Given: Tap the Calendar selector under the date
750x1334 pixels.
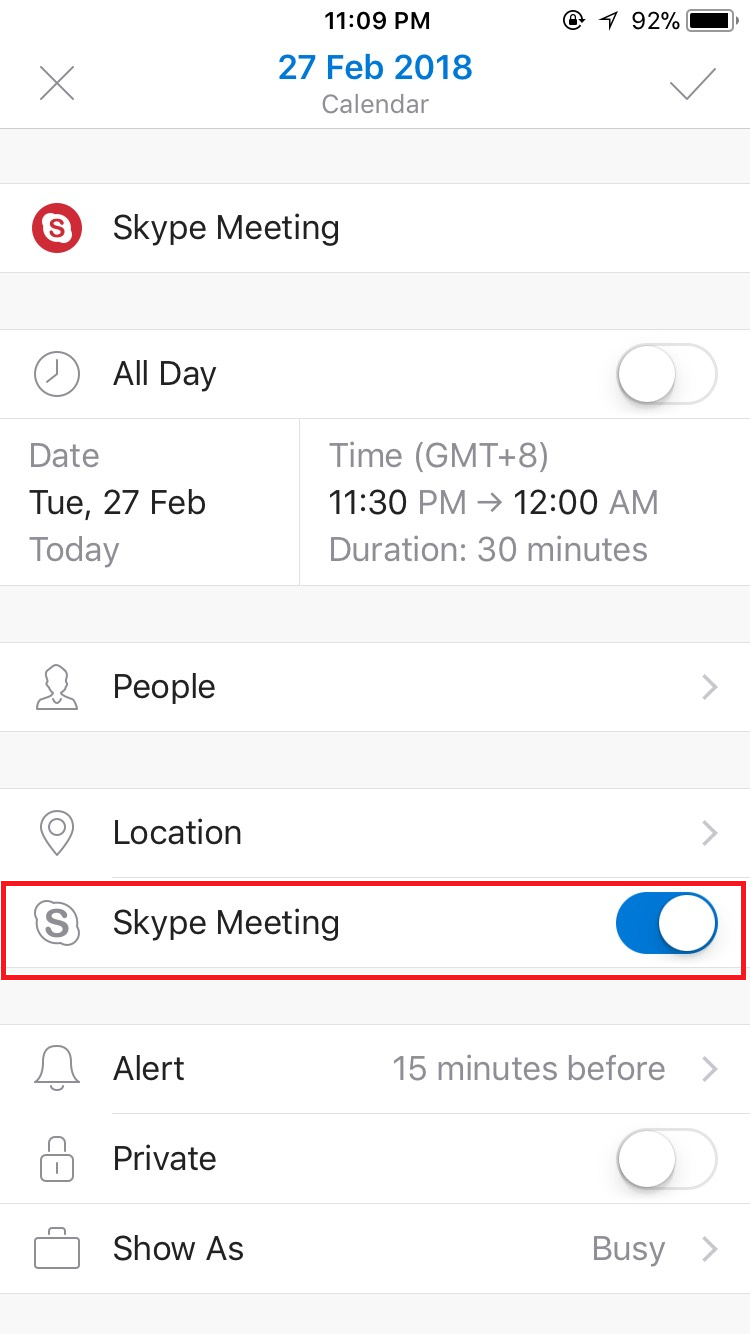Looking at the screenshot, I should (x=375, y=104).
